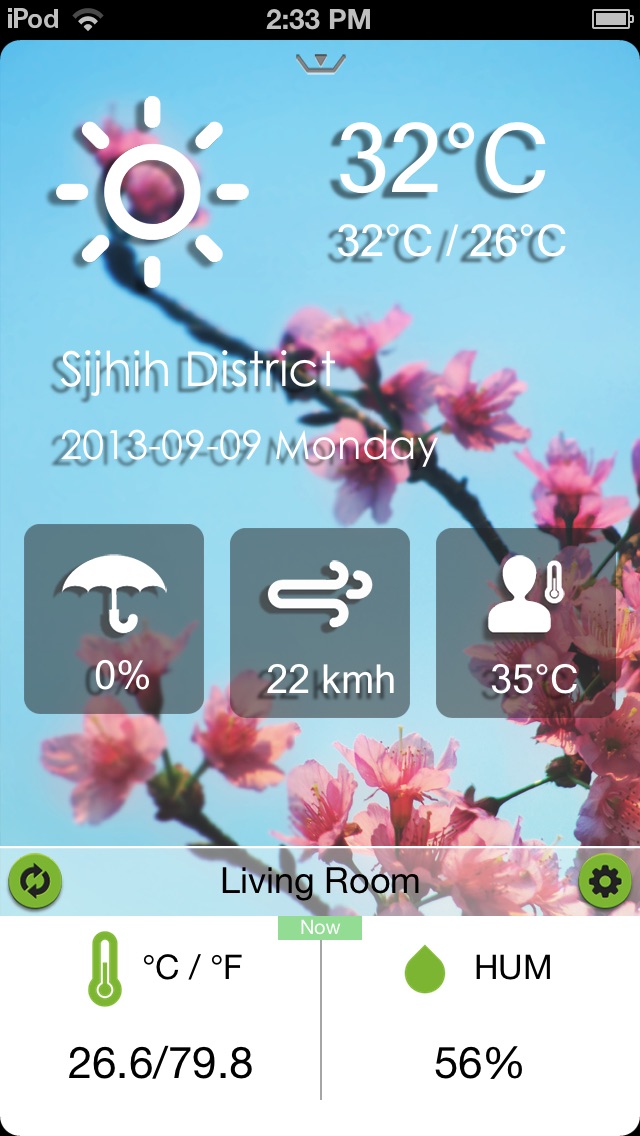640x1136 pixels.
Task: Tap the green refresh icon
Action: 35,881
